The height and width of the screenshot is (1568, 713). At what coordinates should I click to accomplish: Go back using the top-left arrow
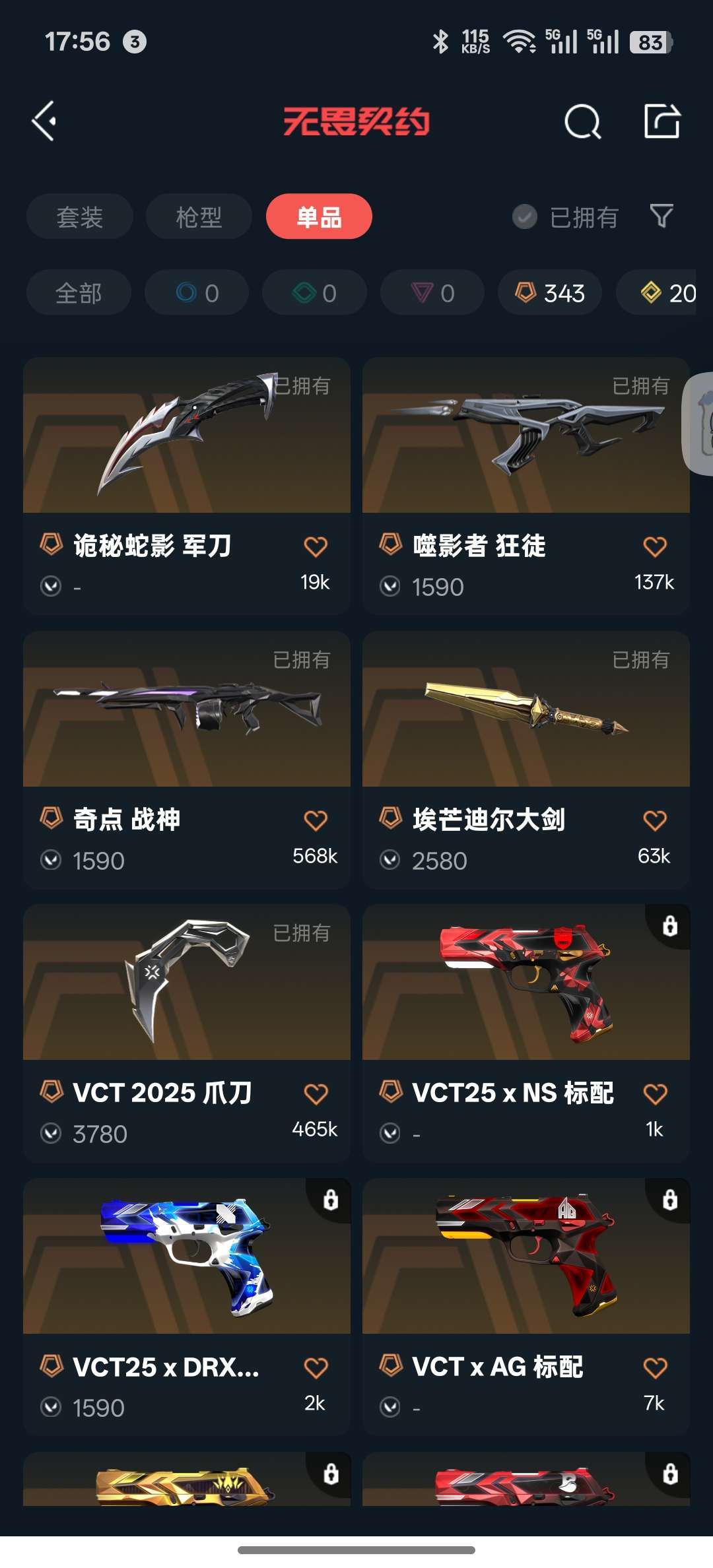point(45,121)
